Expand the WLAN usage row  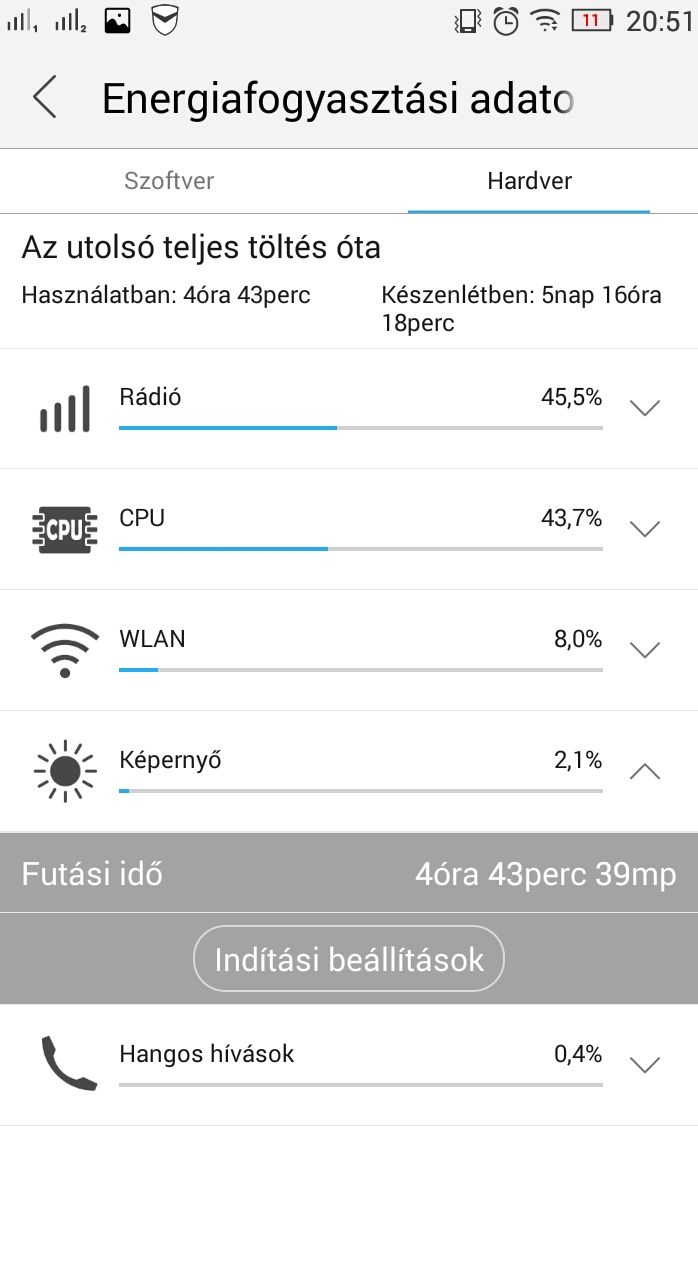(x=646, y=650)
